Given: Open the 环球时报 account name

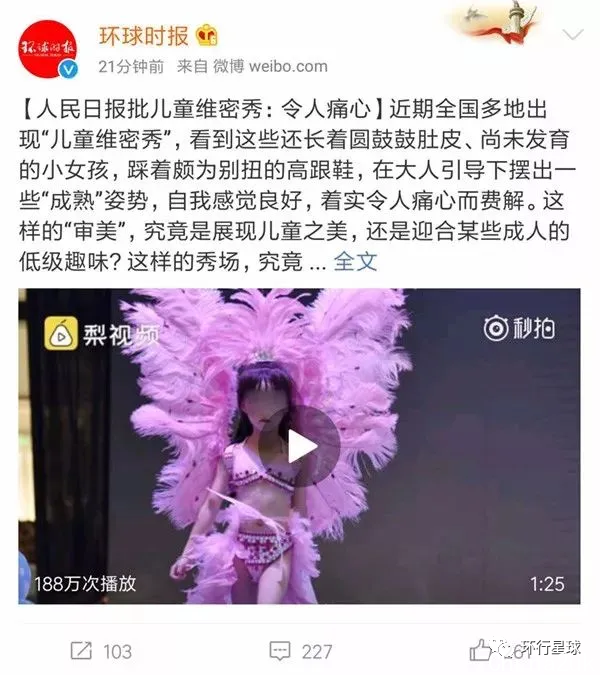Looking at the screenshot, I should [x=143, y=36].
